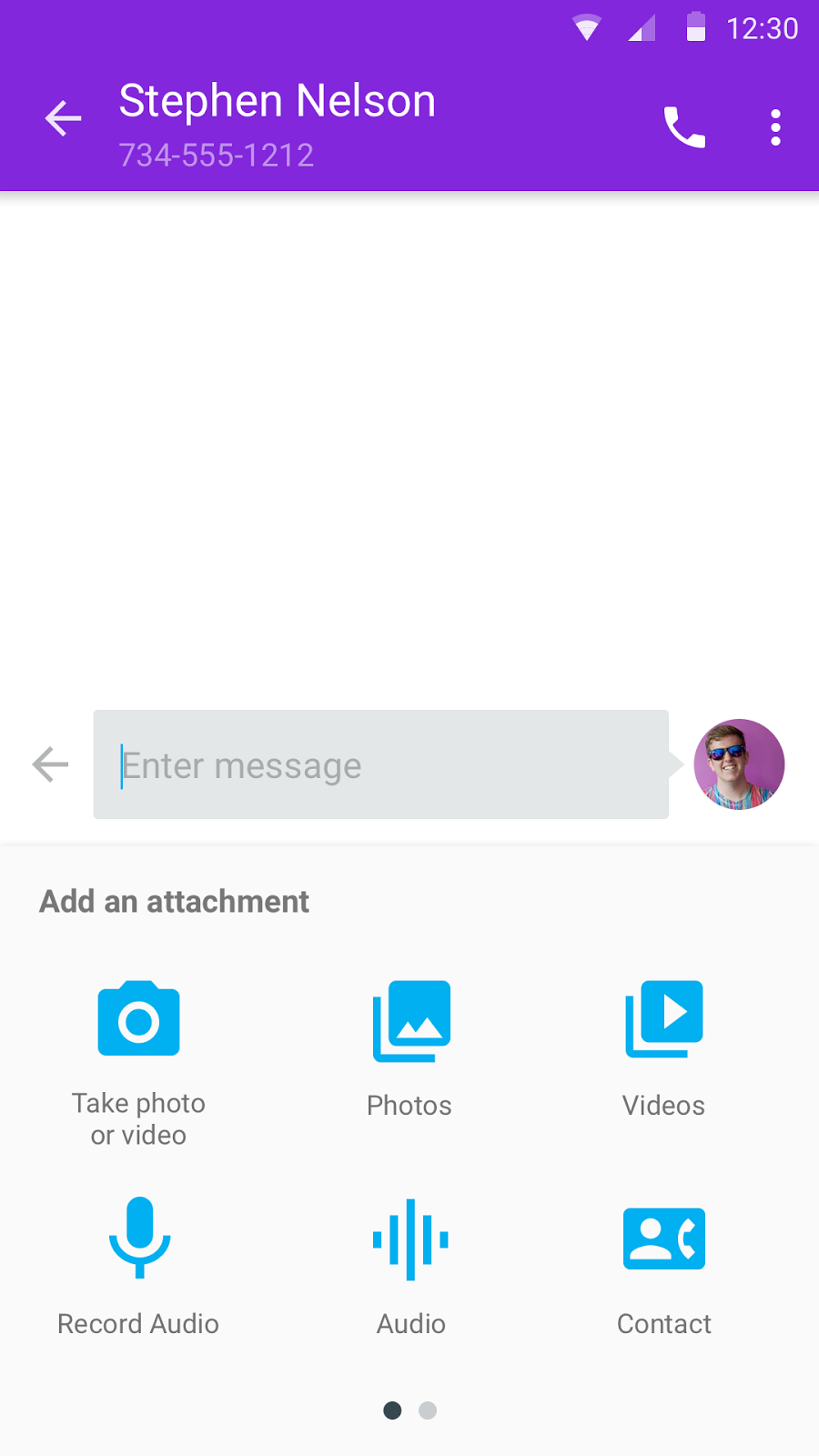Switch to second attachment page dot
This screenshot has width=819, height=1456.
[x=428, y=1410]
